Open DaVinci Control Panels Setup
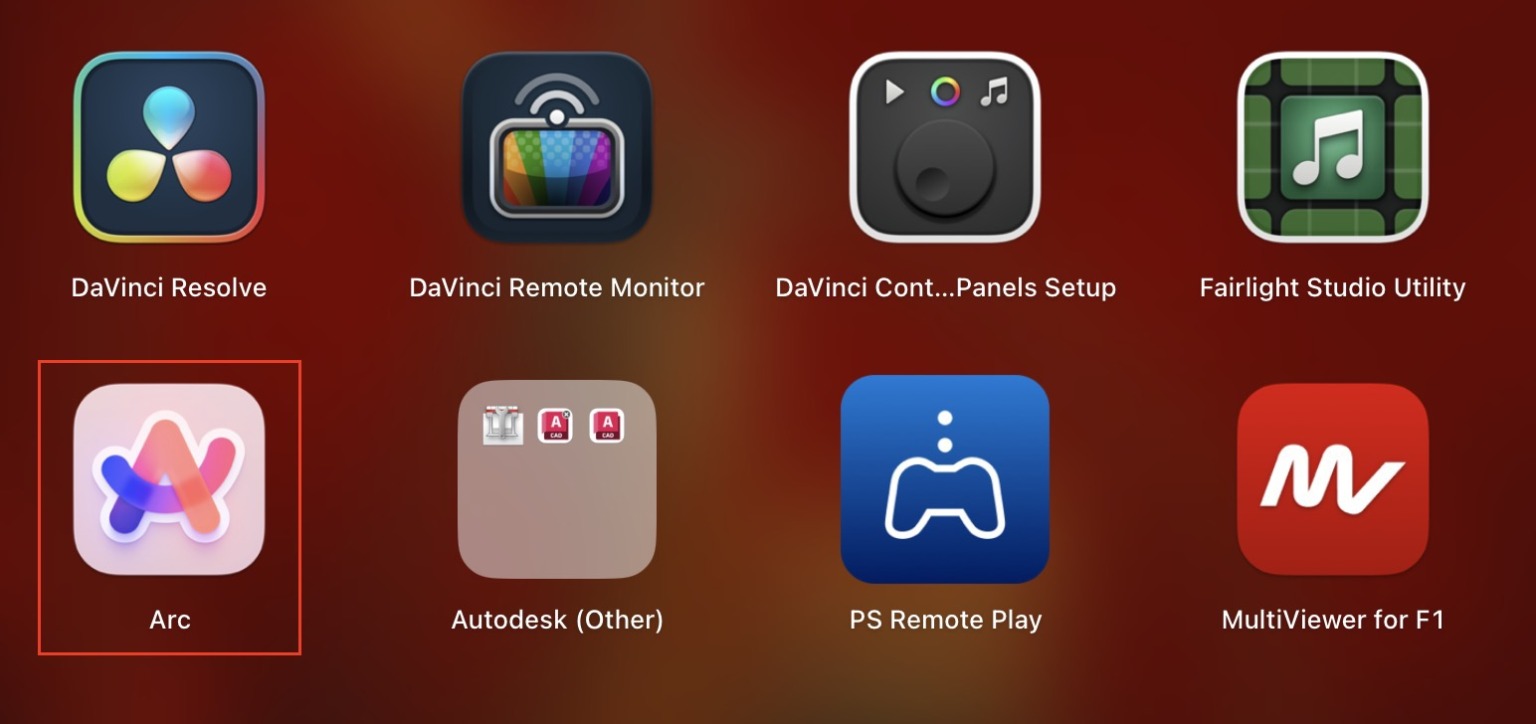This screenshot has width=1536, height=724. click(944, 147)
